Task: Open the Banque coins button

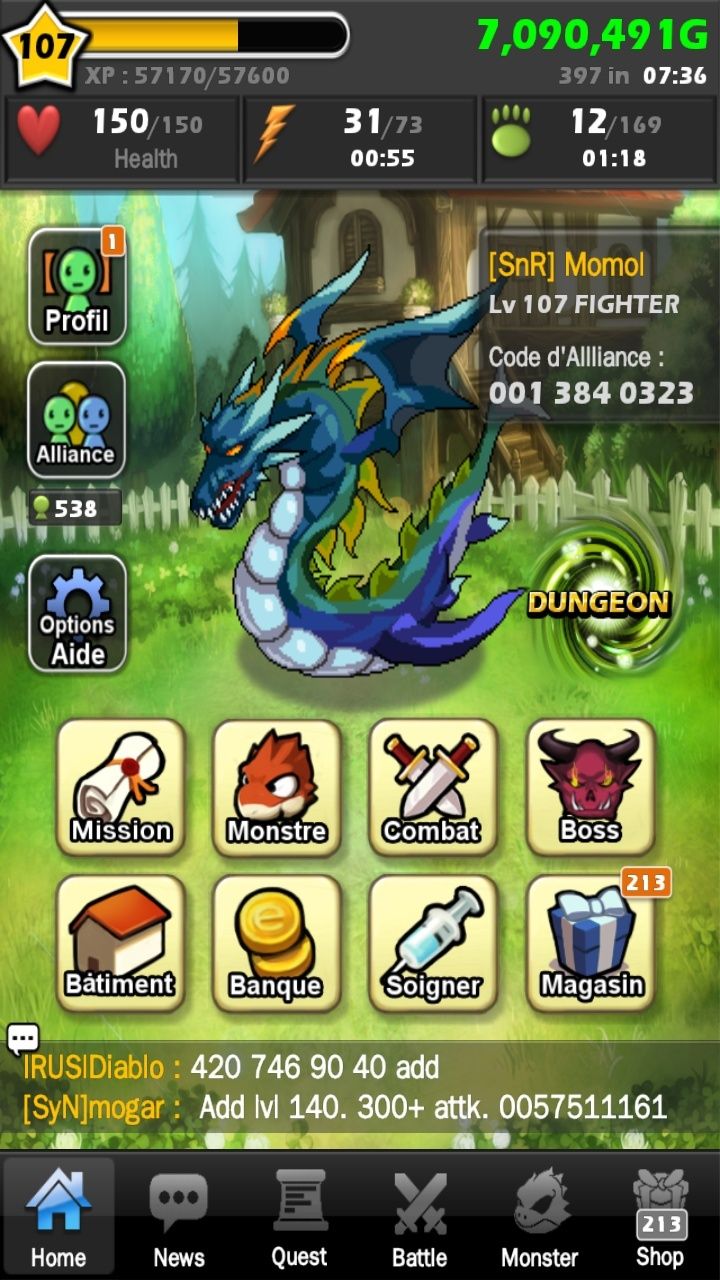Action: point(277,943)
